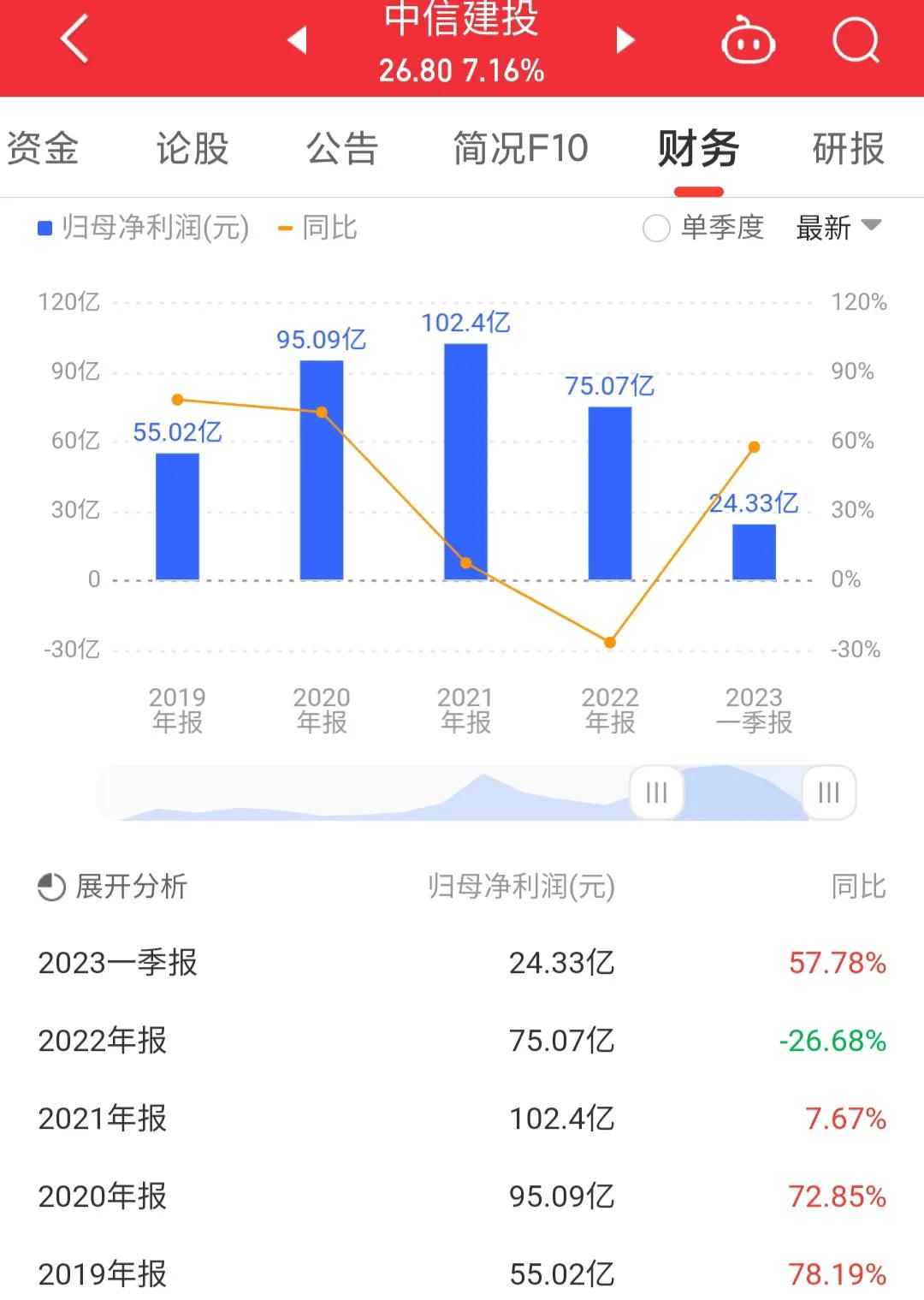Click the pie chart icon beside 展开分析
Viewport: 924px width, 1300px height.
pyautogui.click(x=49, y=887)
